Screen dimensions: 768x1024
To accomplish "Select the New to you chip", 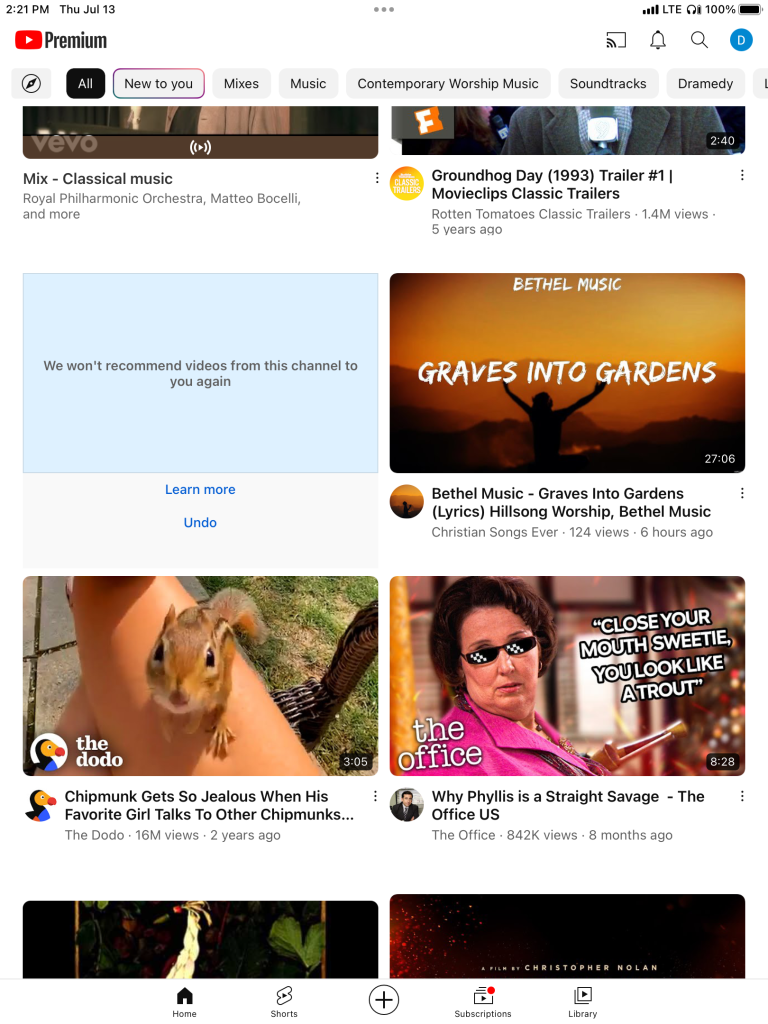I will tap(159, 84).
